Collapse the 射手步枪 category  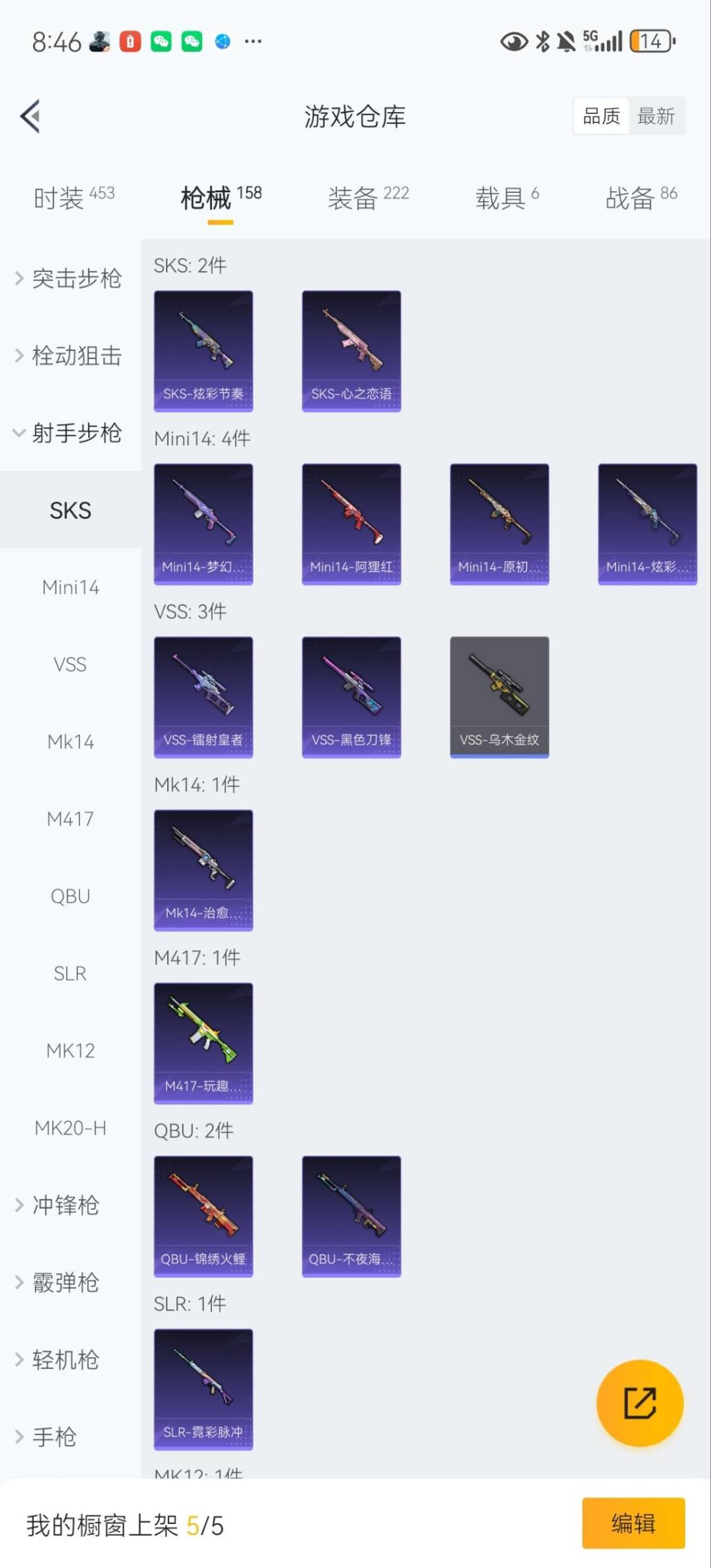point(70,433)
